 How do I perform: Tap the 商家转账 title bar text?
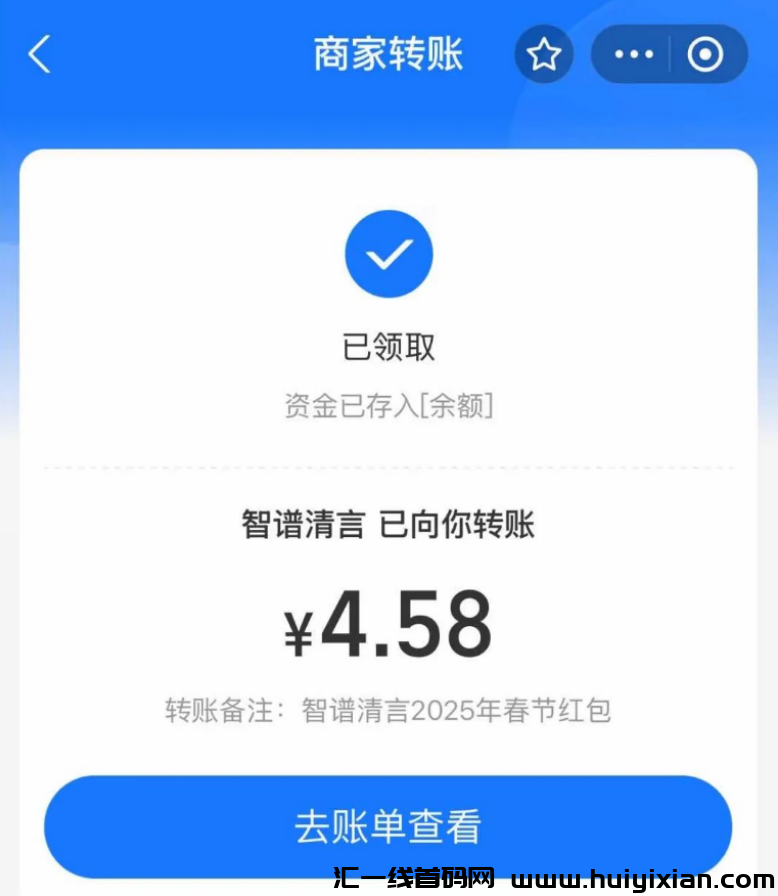388,55
